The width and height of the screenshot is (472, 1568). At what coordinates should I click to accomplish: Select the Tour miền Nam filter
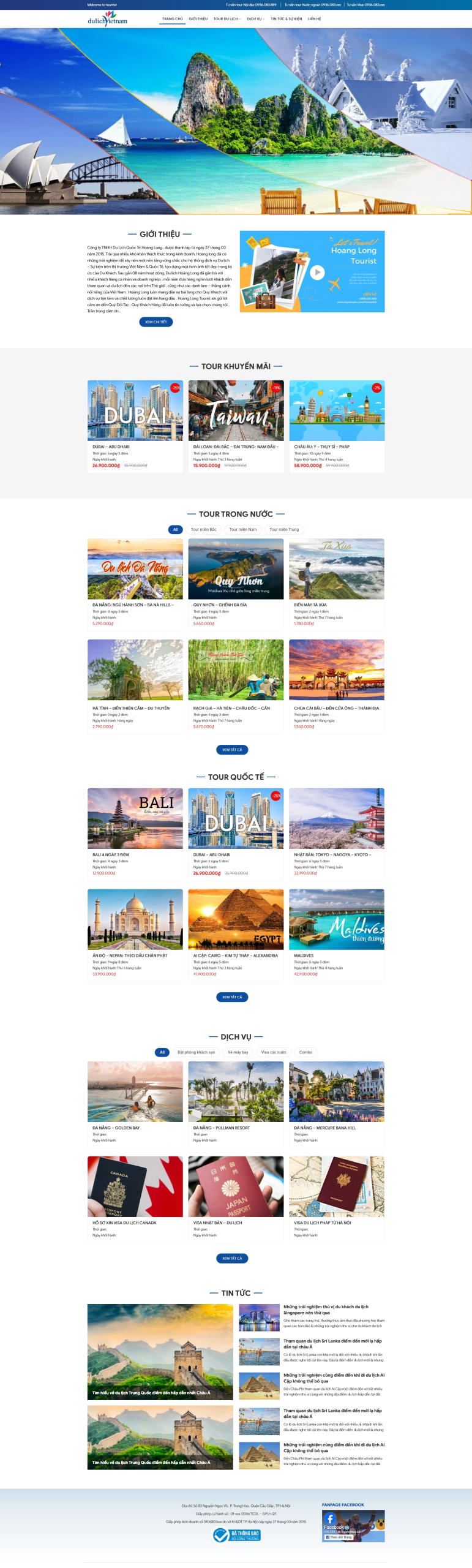coord(242,529)
